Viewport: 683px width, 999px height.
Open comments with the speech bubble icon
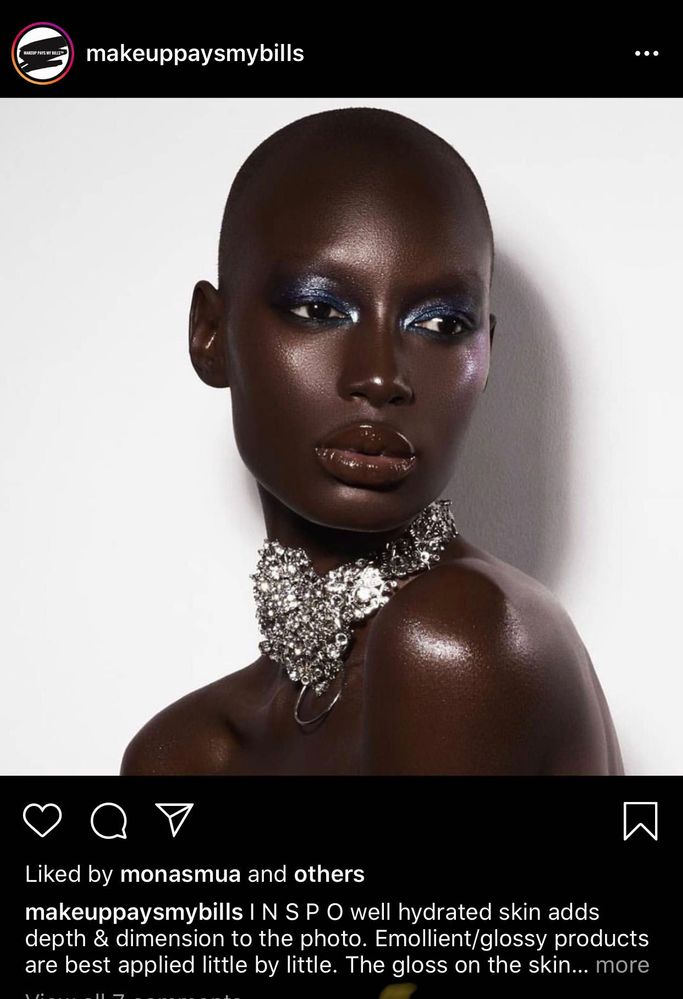pyautogui.click(x=109, y=821)
